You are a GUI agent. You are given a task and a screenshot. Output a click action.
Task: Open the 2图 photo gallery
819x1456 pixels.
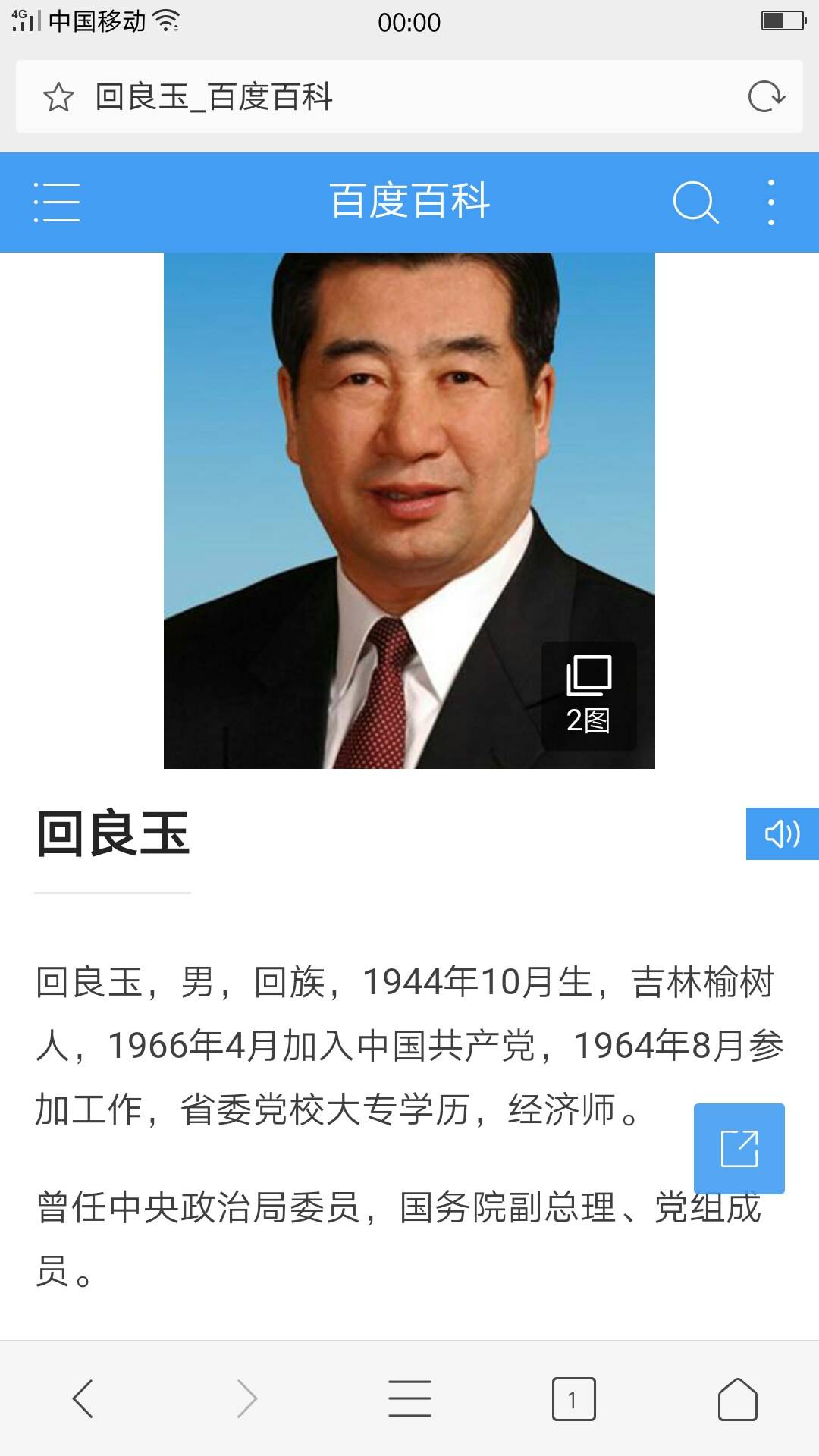(x=588, y=696)
